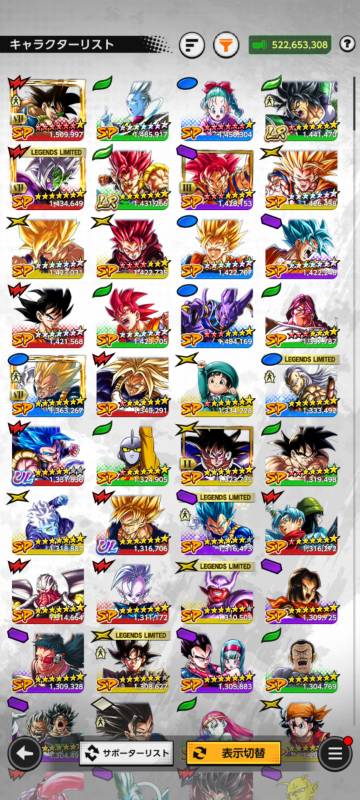Screen dimensions: 360x800
Task: Tap the 表示切替 display switch button
Action: pyautogui.click(x=234, y=753)
